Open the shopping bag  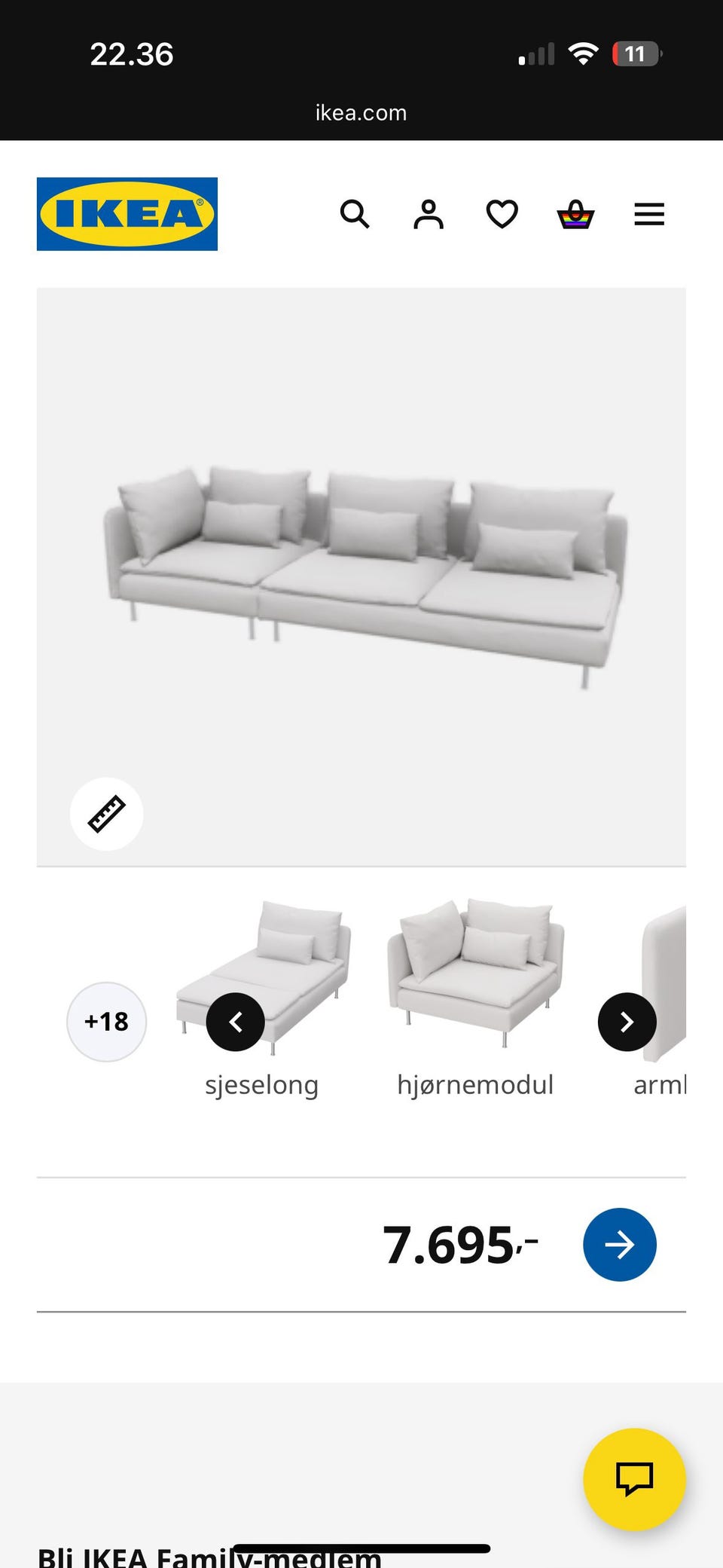click(575, 215)
